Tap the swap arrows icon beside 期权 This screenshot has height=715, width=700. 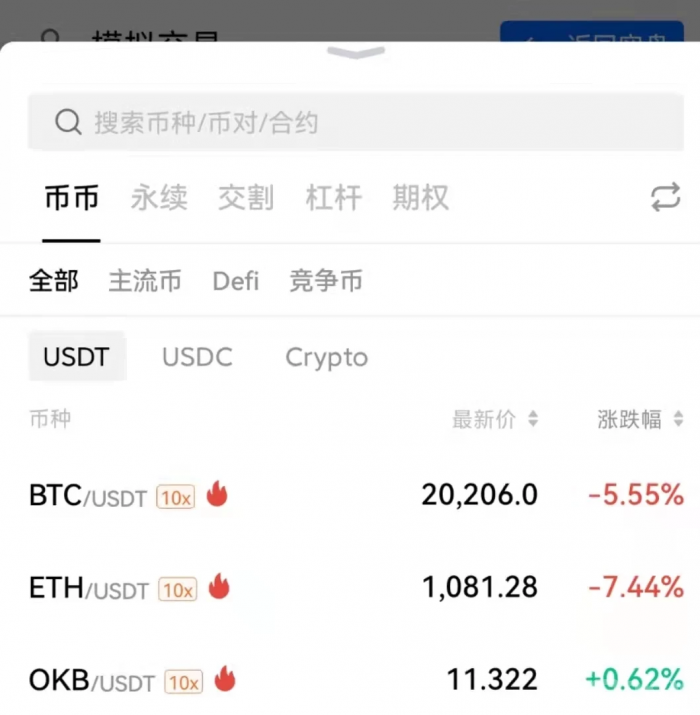pyautogui.click(x=665, y=198)
